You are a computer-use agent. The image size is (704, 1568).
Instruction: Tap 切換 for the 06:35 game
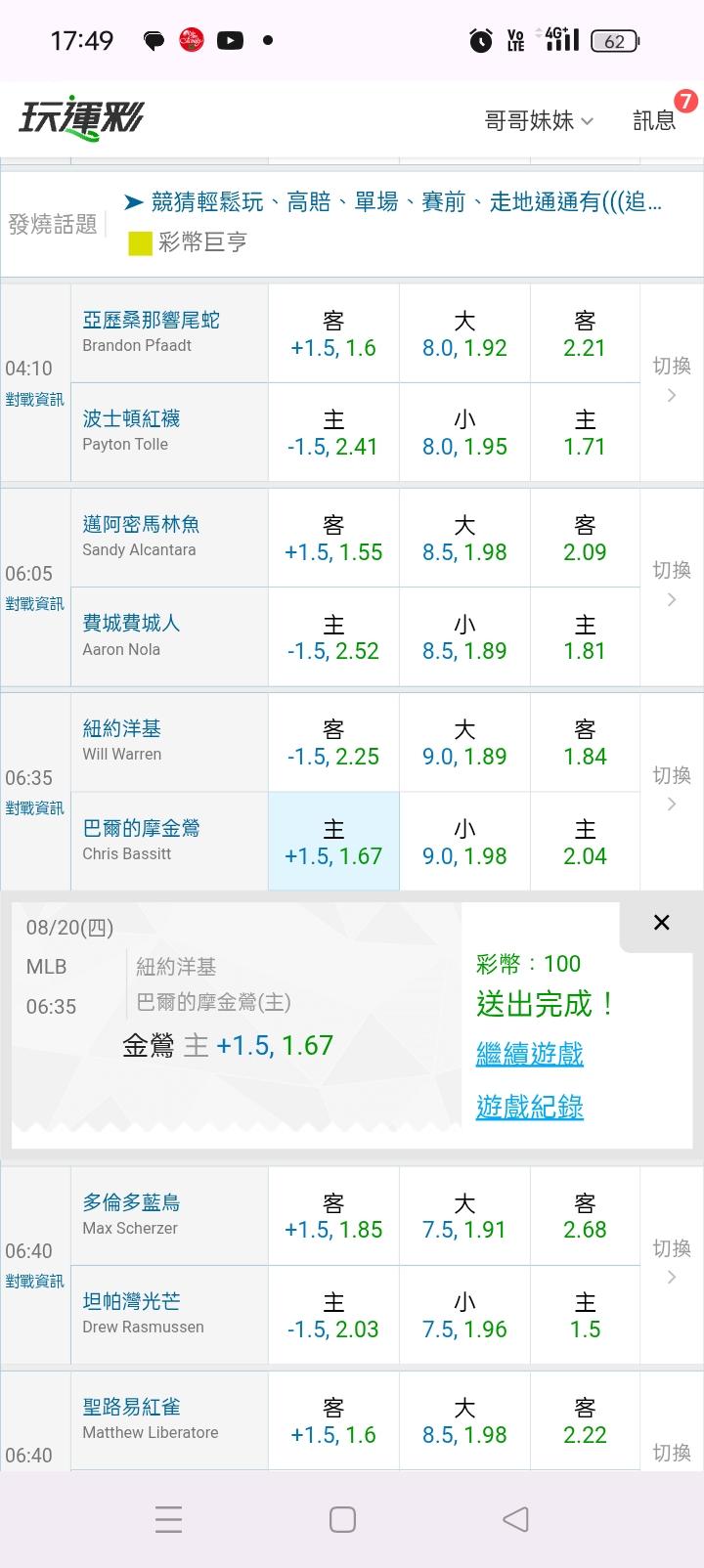[x=672, y=788]
